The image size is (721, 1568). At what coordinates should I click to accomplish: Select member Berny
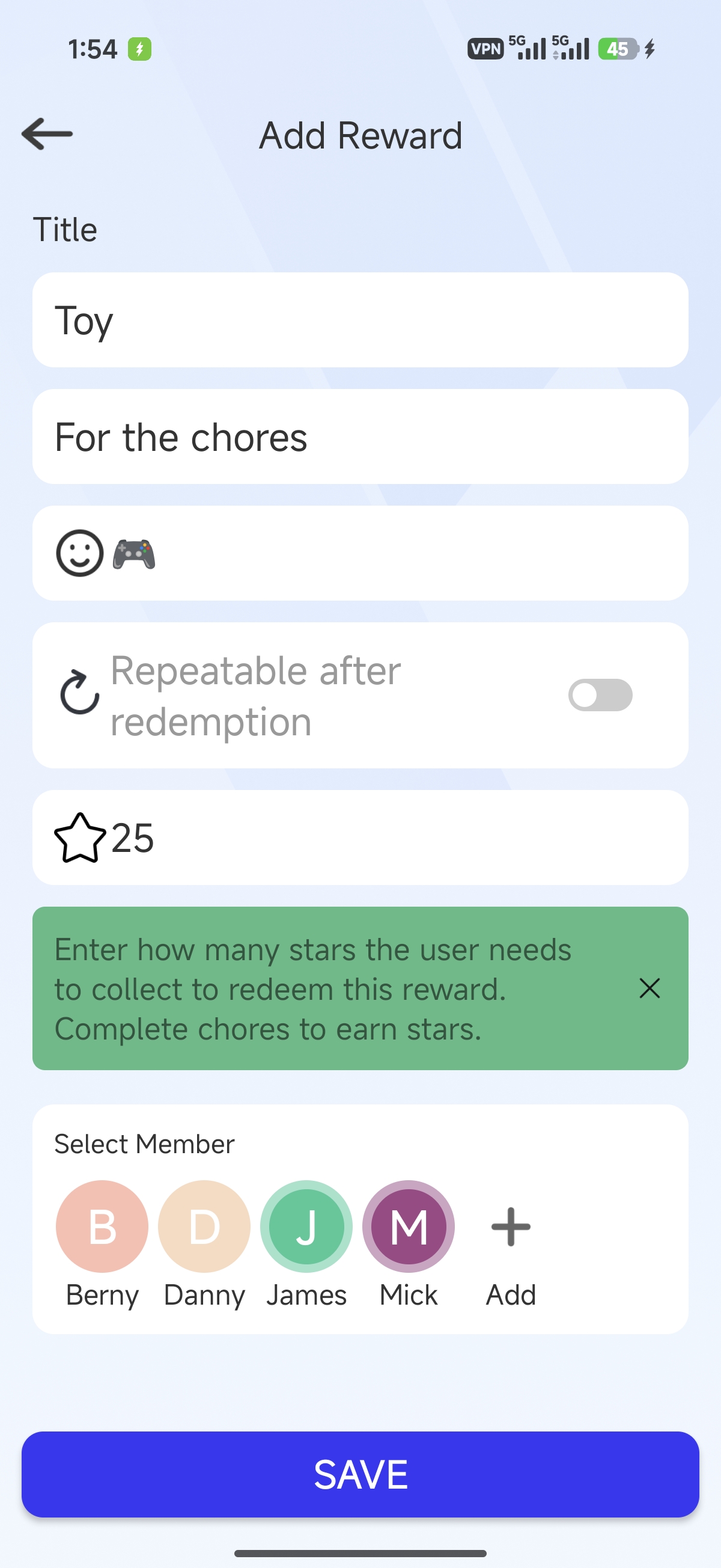point(102,1227)
